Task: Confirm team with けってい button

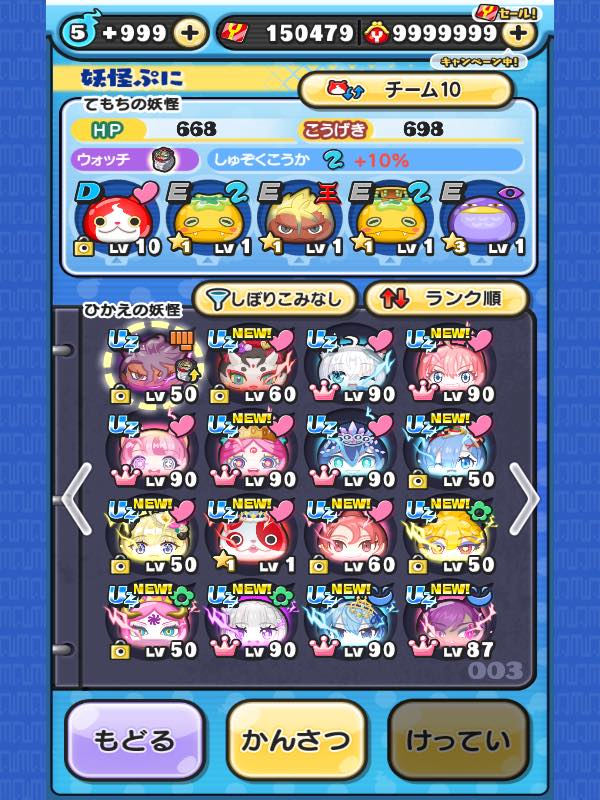Action: point(457,740)
